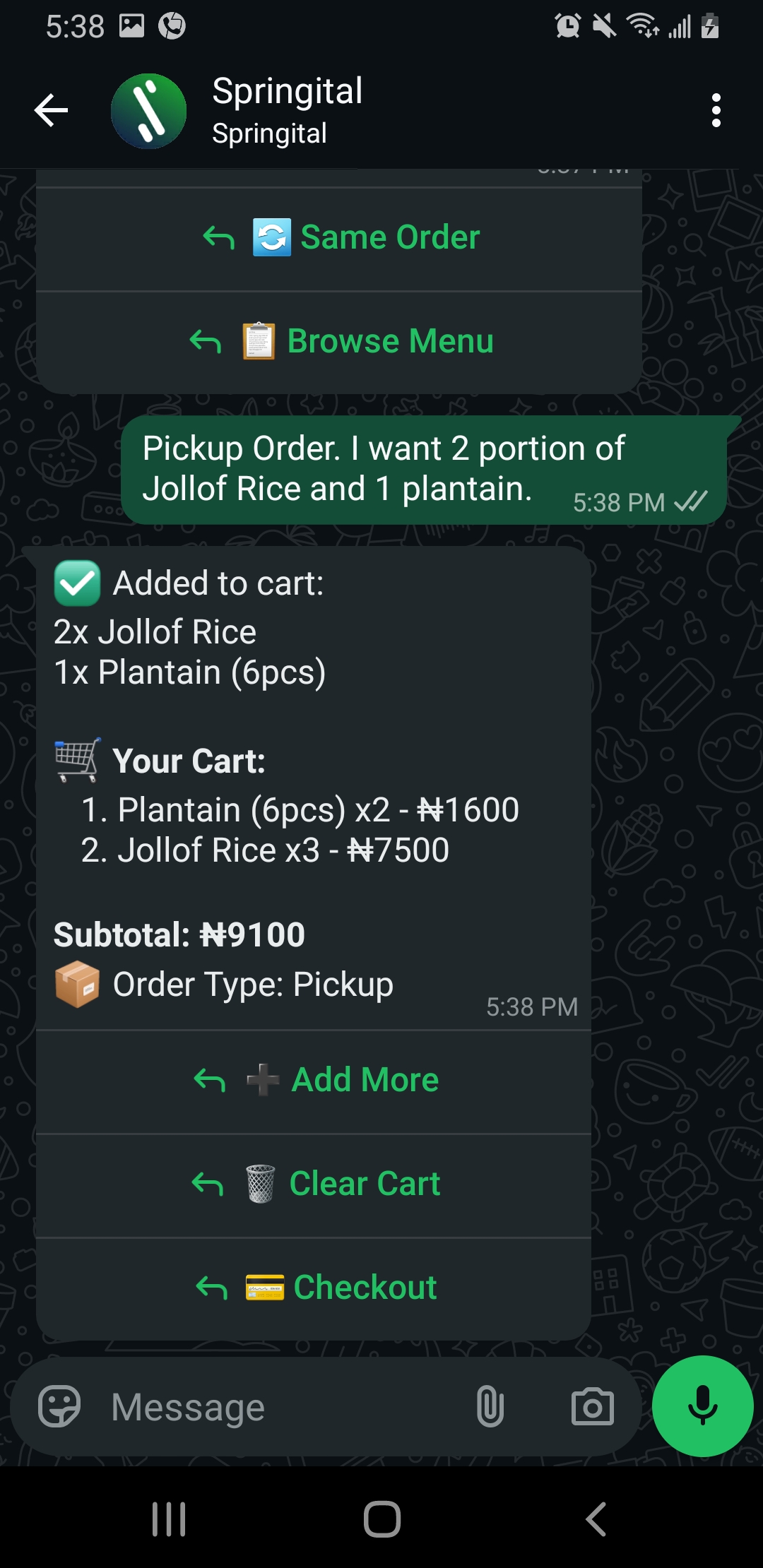The width and height of the screenshot is (763, 1568).
Task: Tap the back arrow to exit the chat
Action: tap(50, 110)
